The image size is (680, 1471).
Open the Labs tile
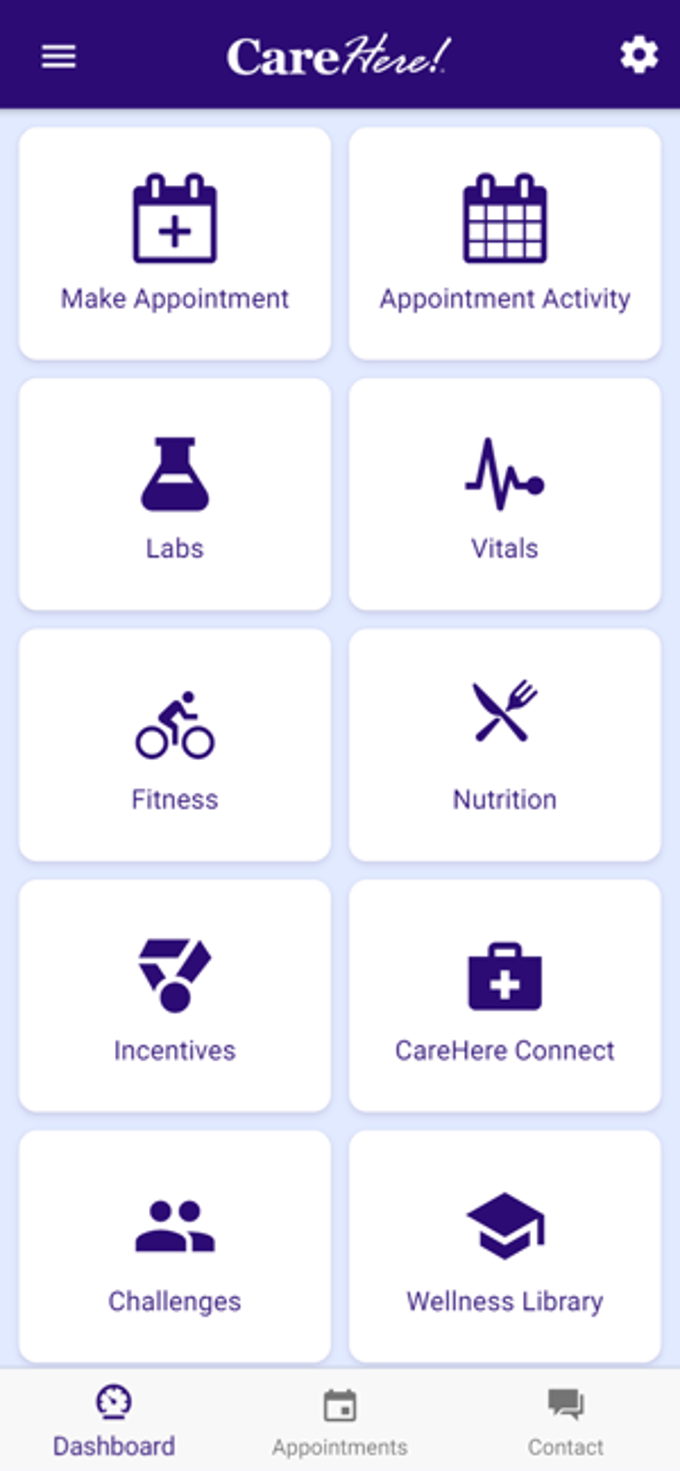point(175,494)
